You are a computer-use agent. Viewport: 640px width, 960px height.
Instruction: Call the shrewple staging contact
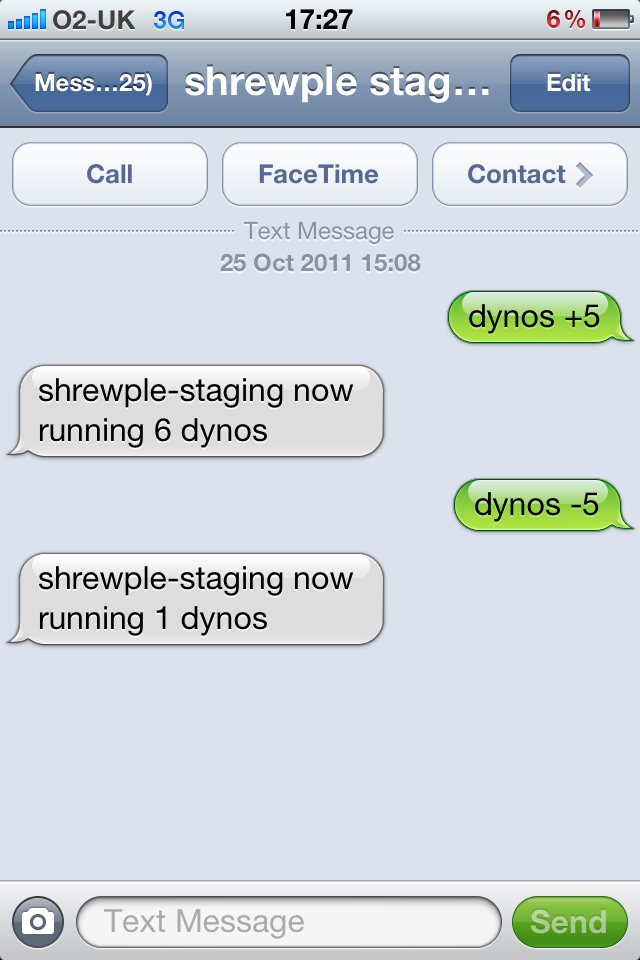(x=110, y=174)
